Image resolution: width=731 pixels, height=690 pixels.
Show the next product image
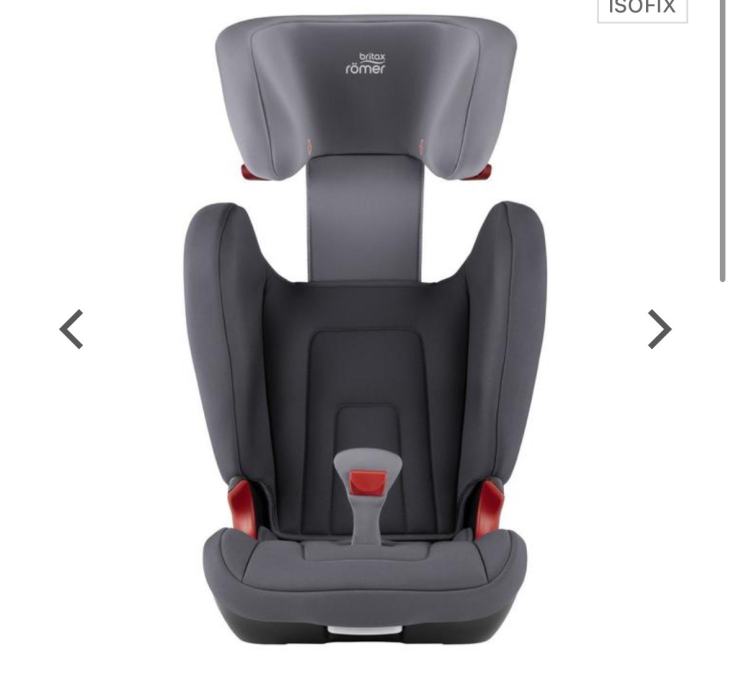click(x=659, y=329)
